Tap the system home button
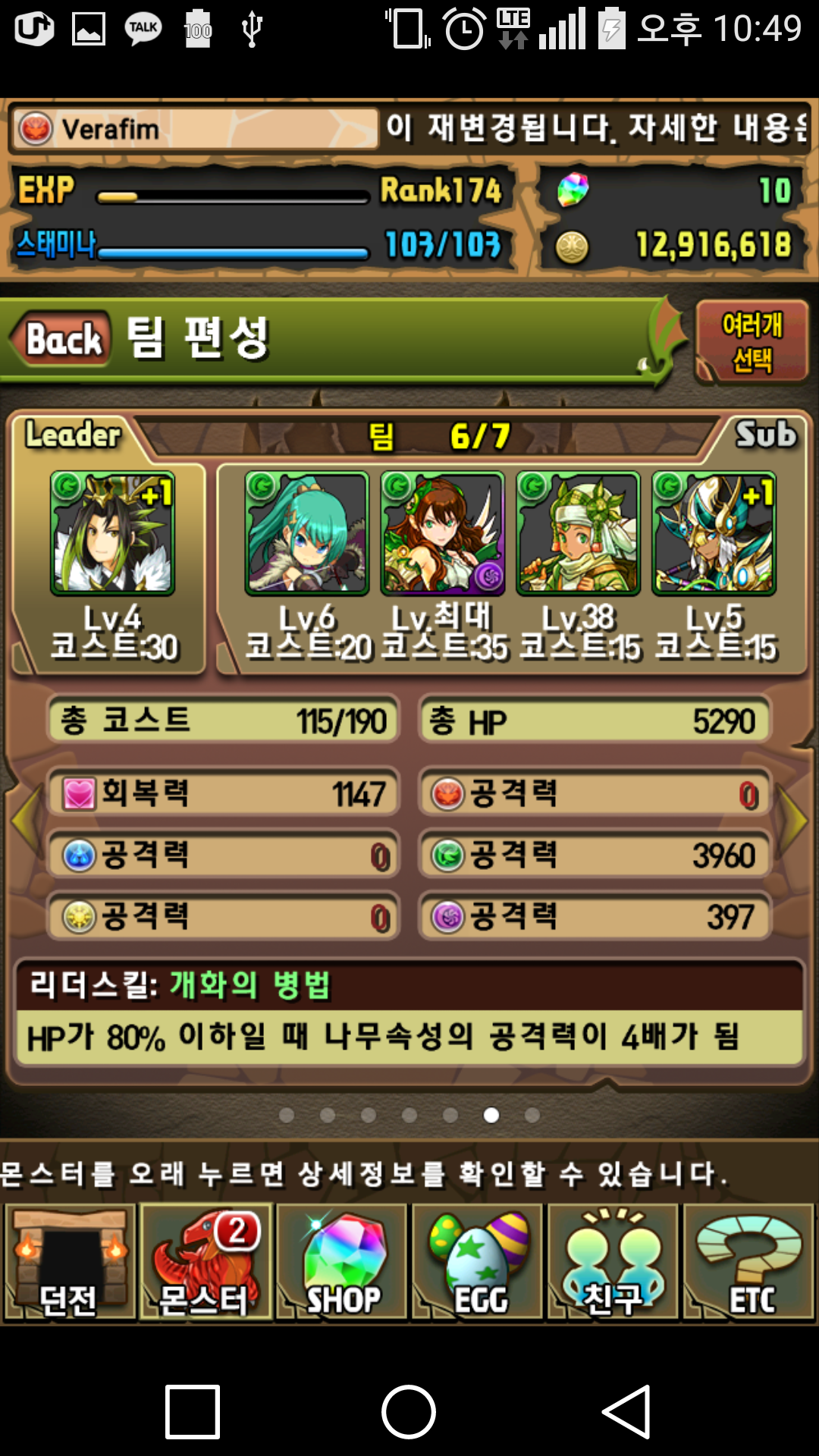This screenshot has width=819, height=1456. 409,1412
